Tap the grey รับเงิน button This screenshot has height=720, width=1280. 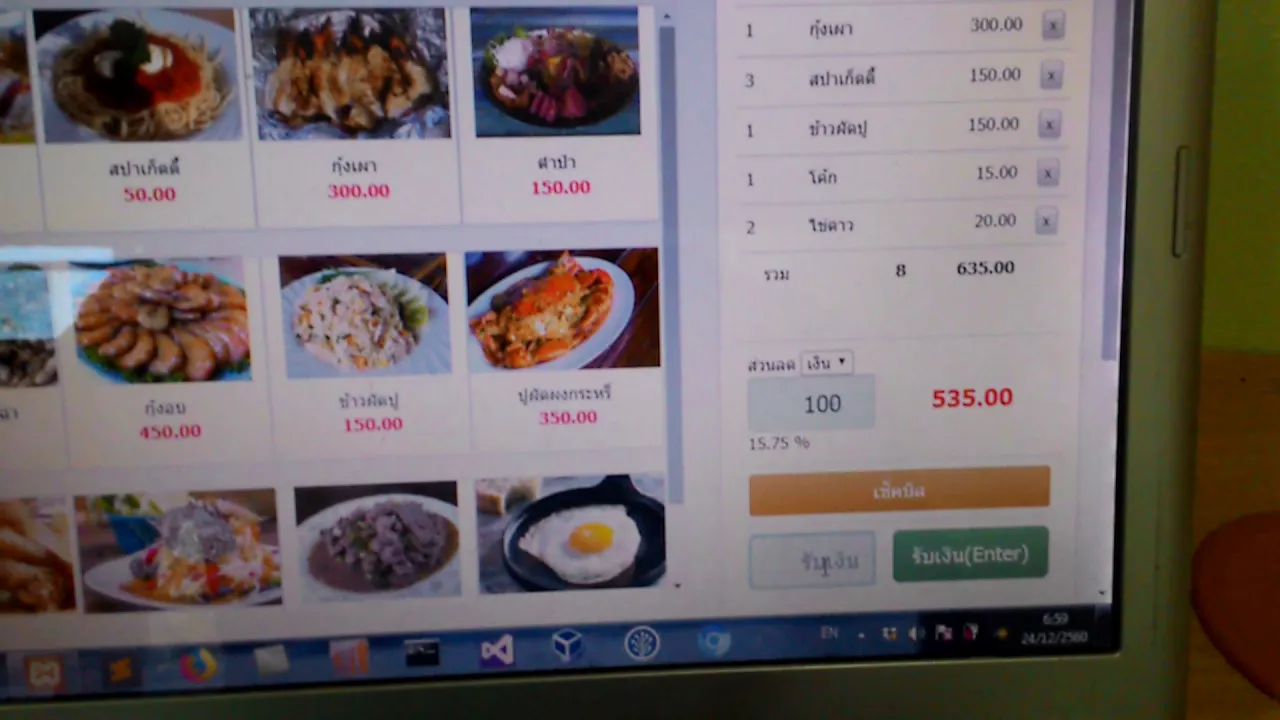812,560
